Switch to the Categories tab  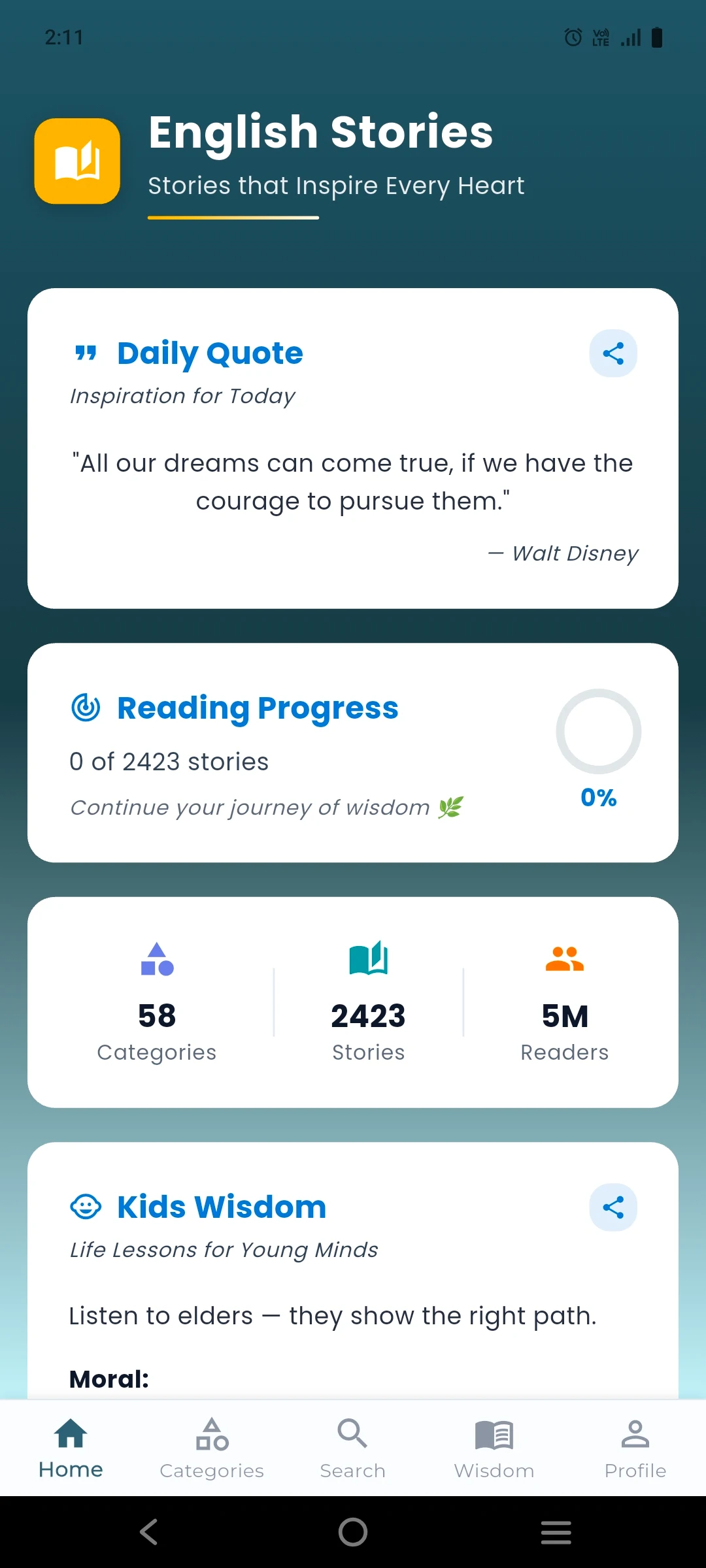212,1448
